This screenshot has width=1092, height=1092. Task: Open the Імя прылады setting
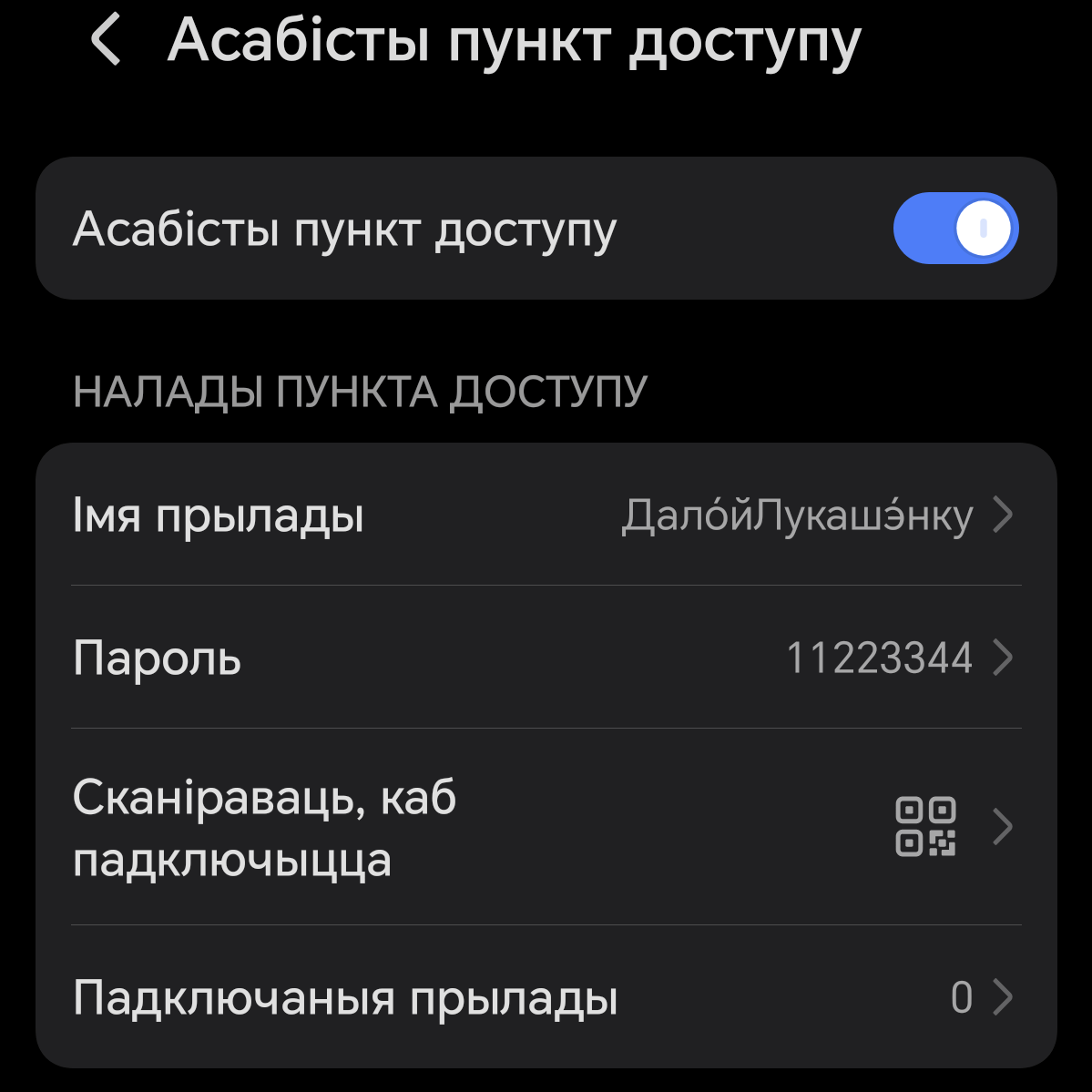[x=546, y=515]
